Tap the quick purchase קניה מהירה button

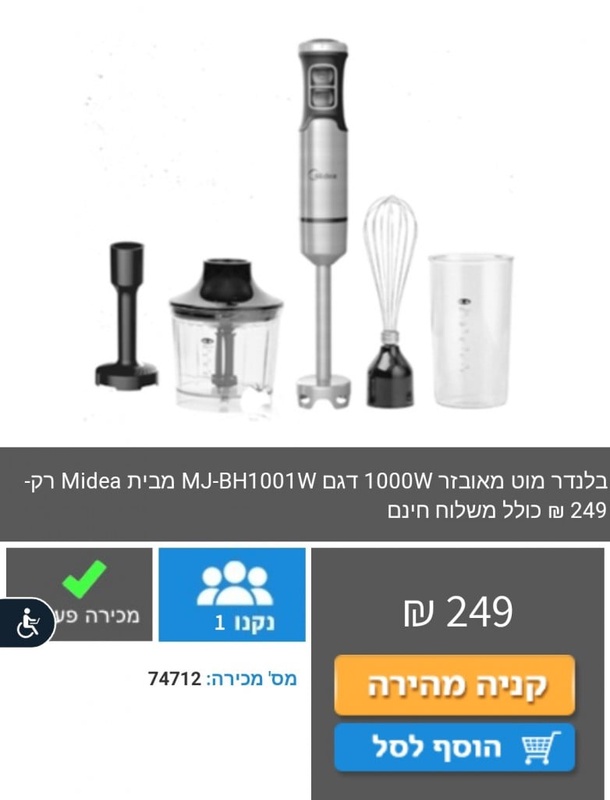(x=454, y=685)
